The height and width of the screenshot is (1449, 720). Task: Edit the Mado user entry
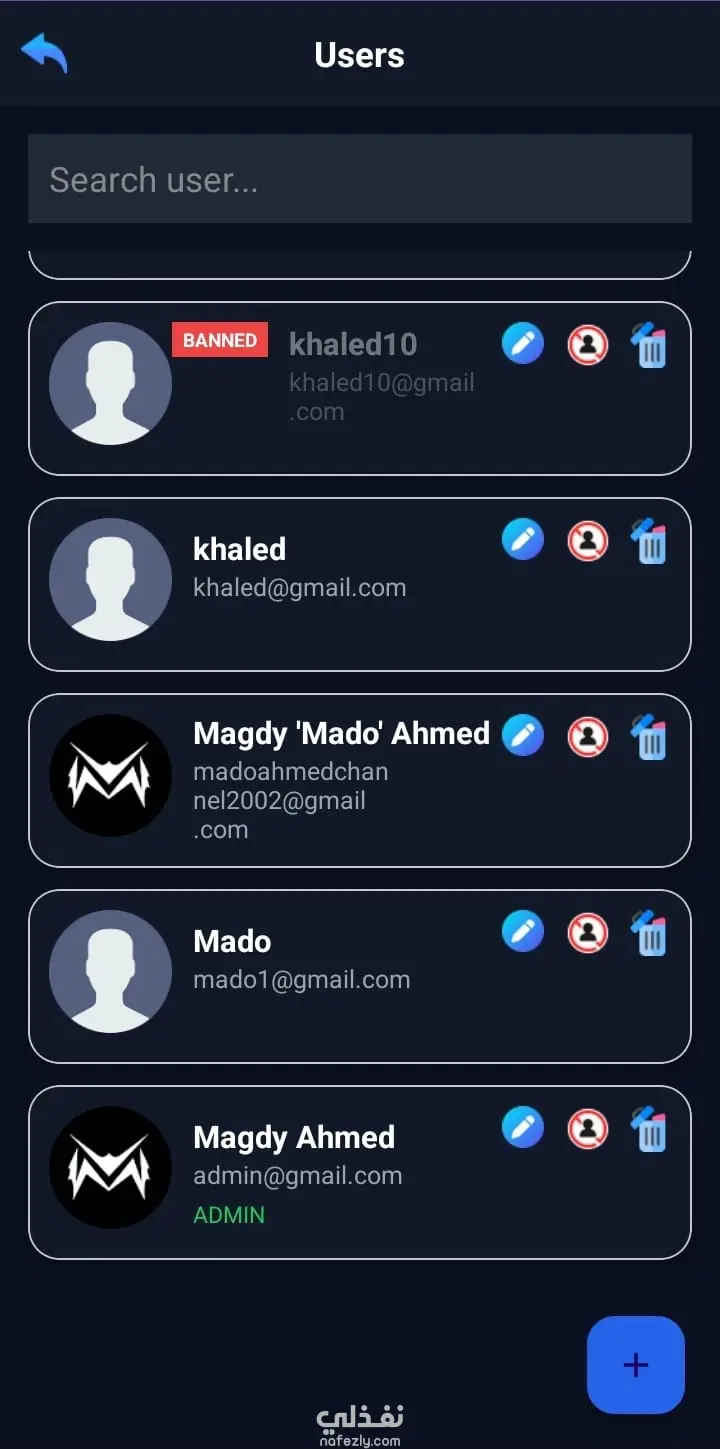point(522,932)
